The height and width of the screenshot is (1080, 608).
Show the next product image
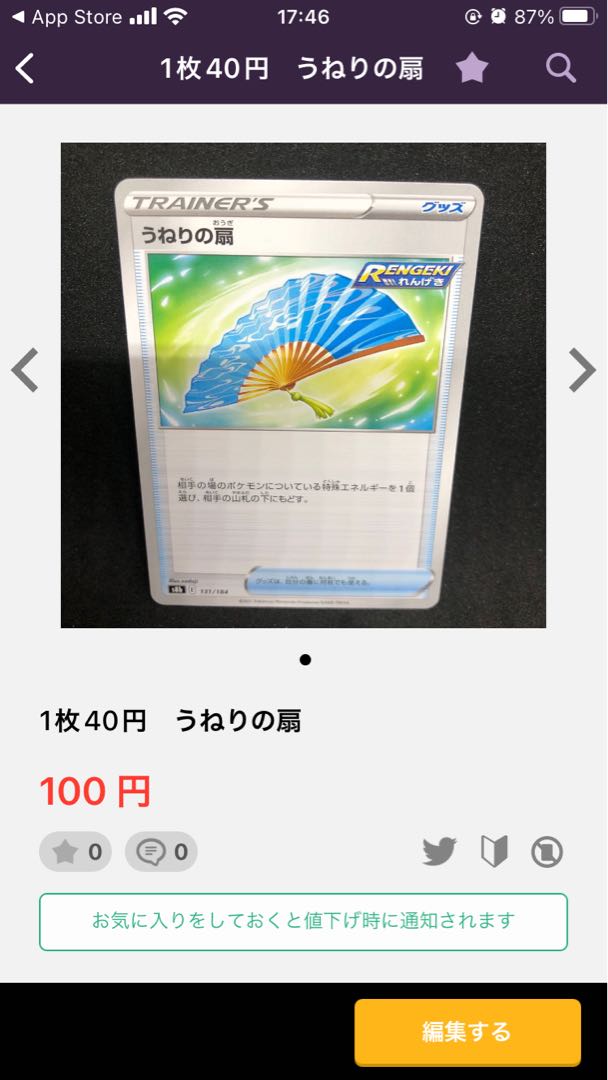pyautogui.click(x=583, y=370)
